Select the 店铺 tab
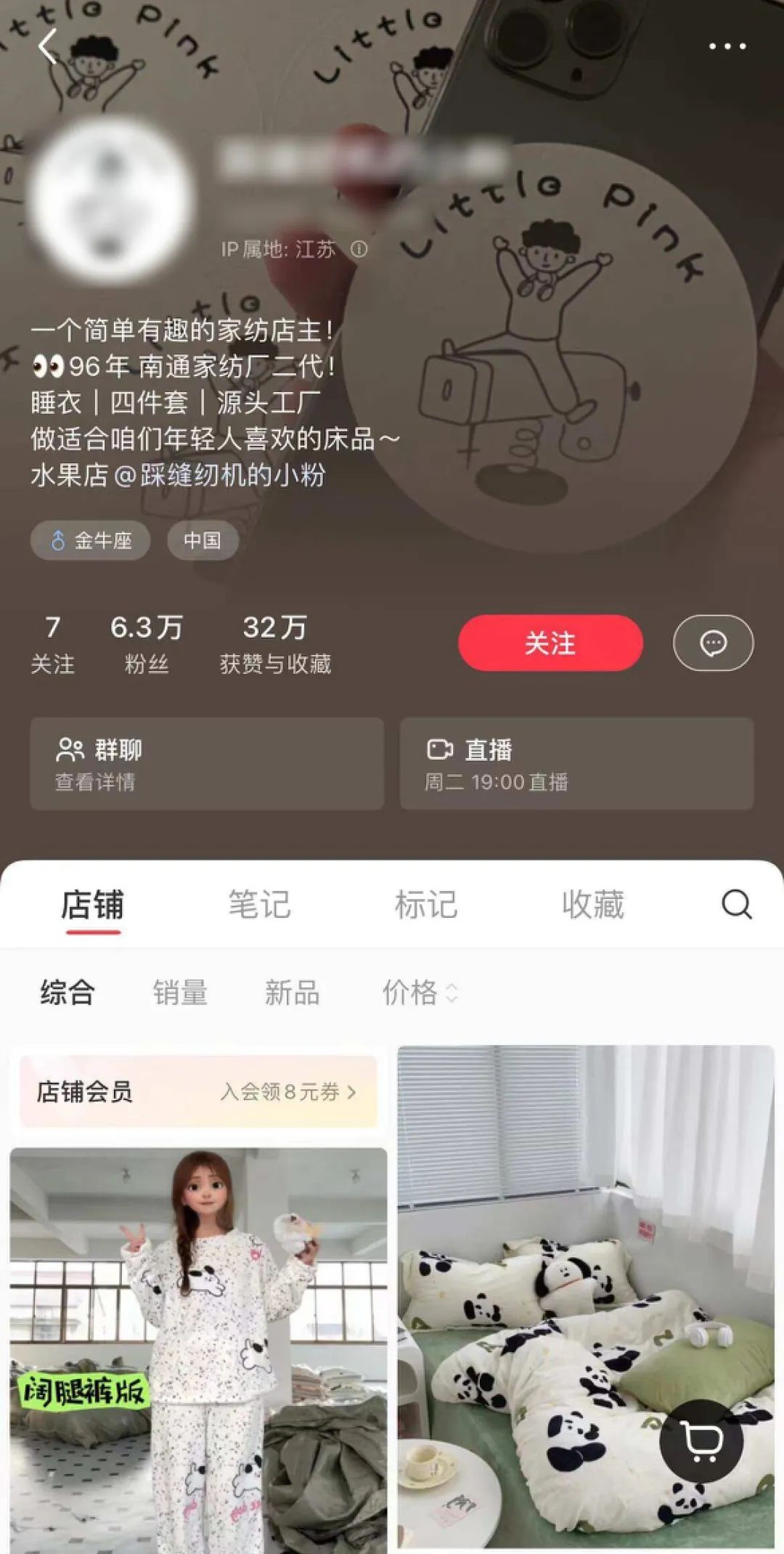The image size is (784, 1554). click(x=92, y=905)
